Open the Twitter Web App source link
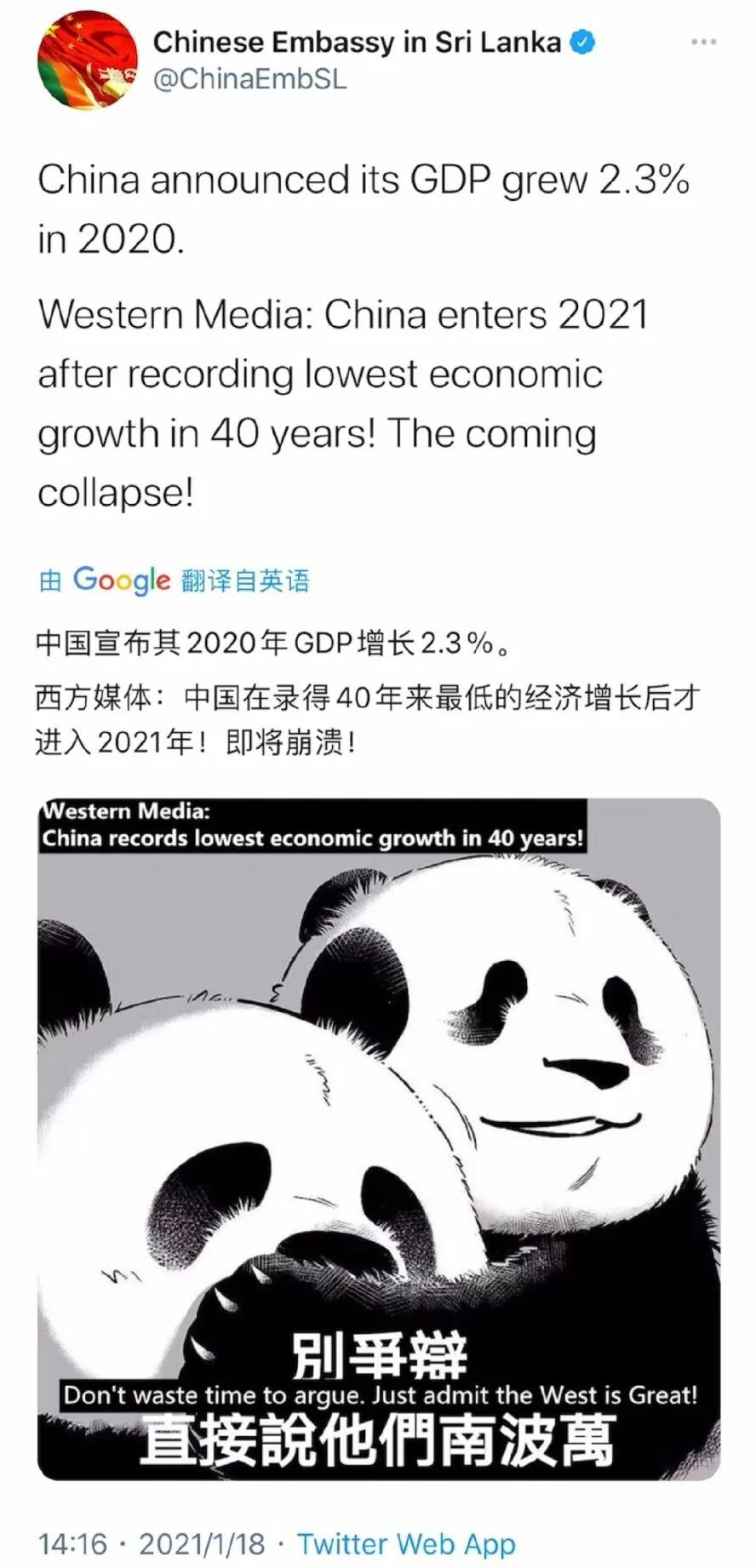Screen dimensions: 756x1568 [406, 1544]
